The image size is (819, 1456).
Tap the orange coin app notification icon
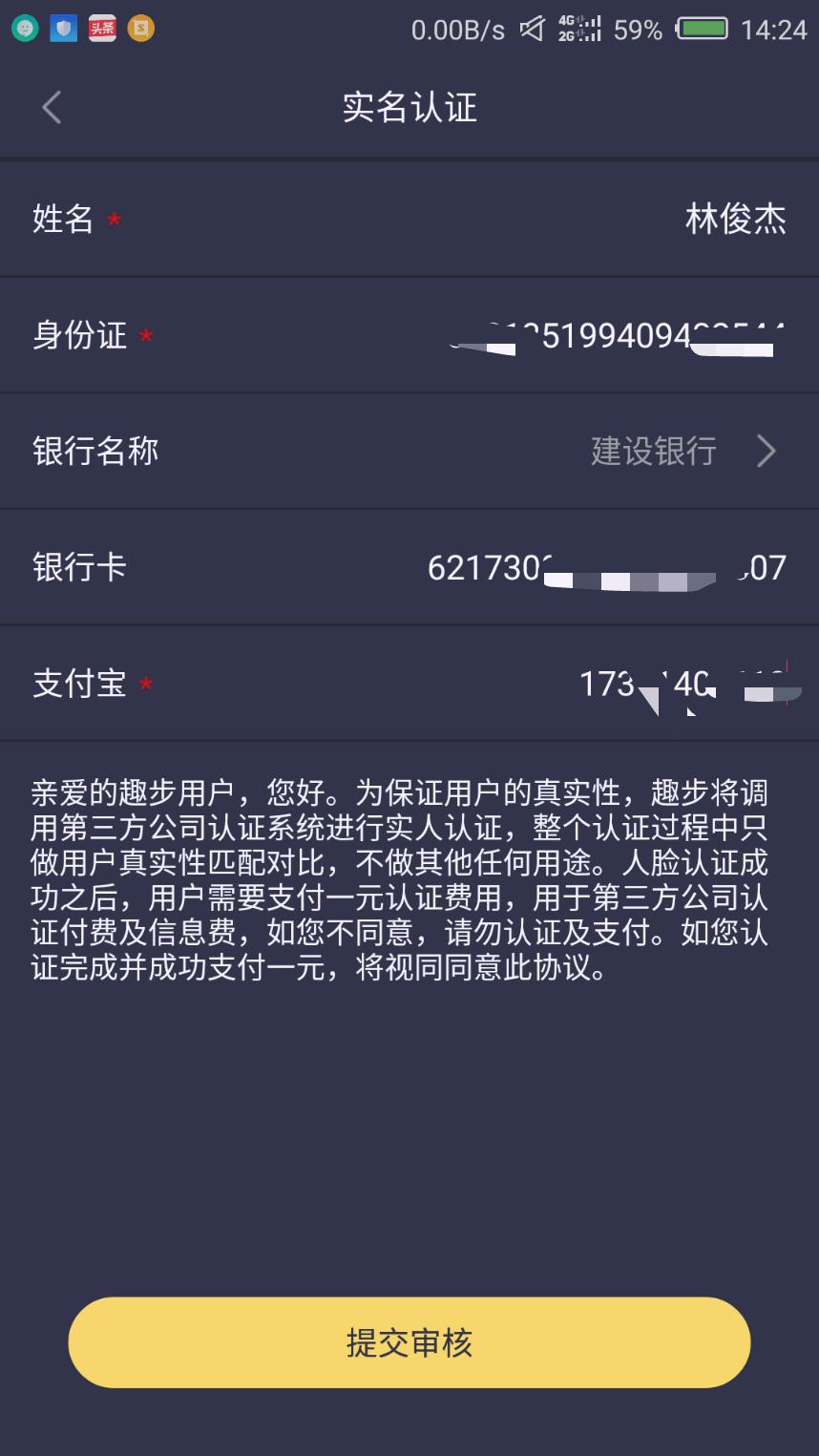click(141, 28)
